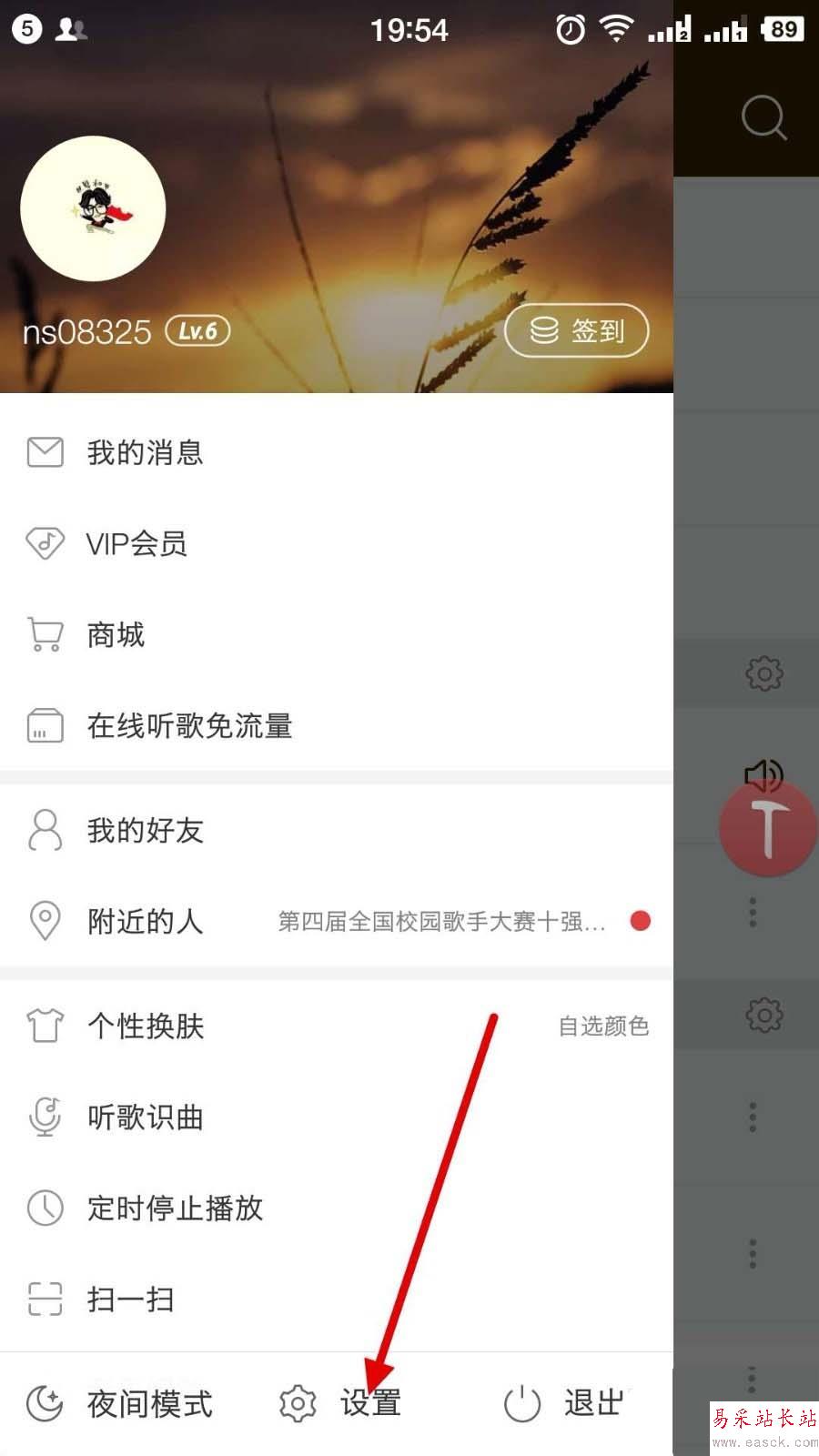Tap 退出 to exit the app
819x1456 pixels.
coord(564,1403)
